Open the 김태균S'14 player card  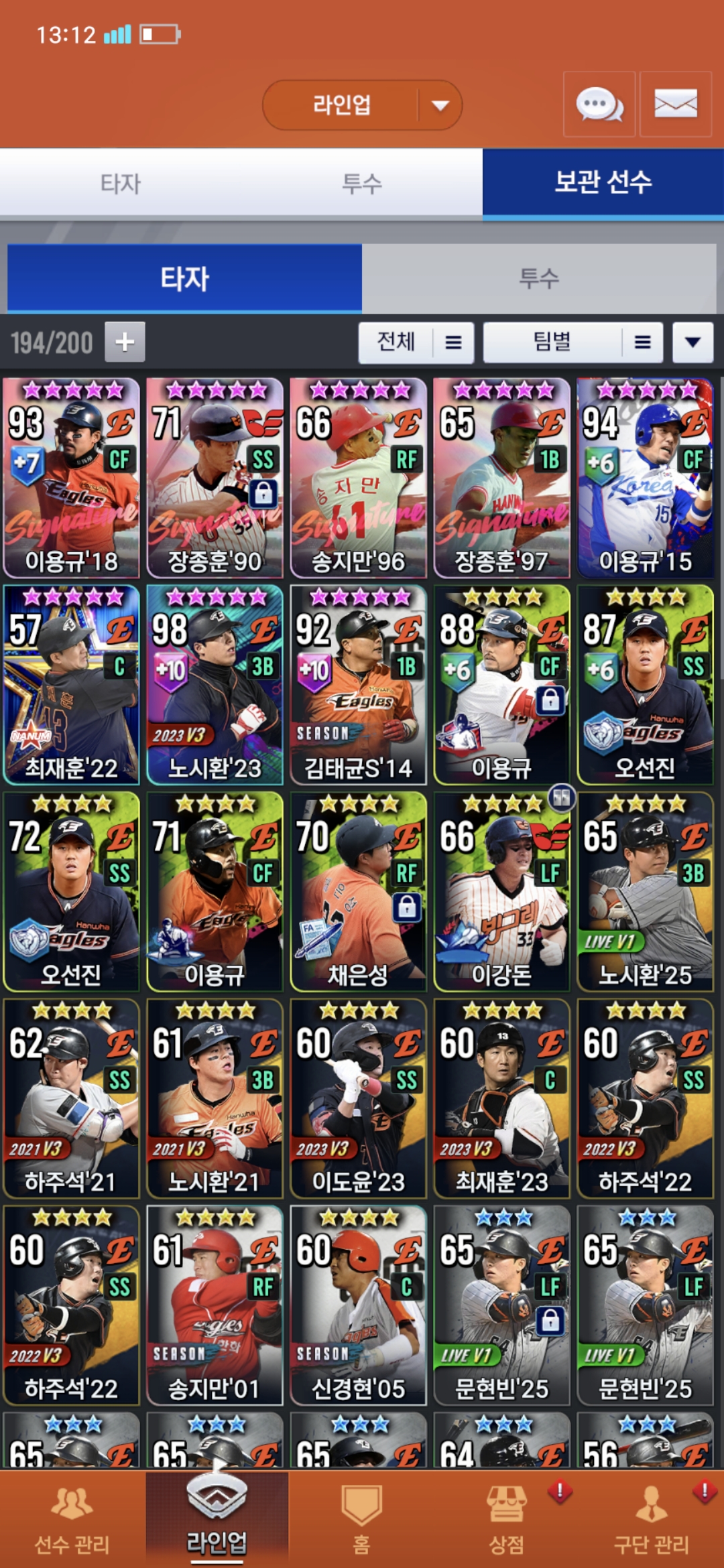tap(358, 684)
